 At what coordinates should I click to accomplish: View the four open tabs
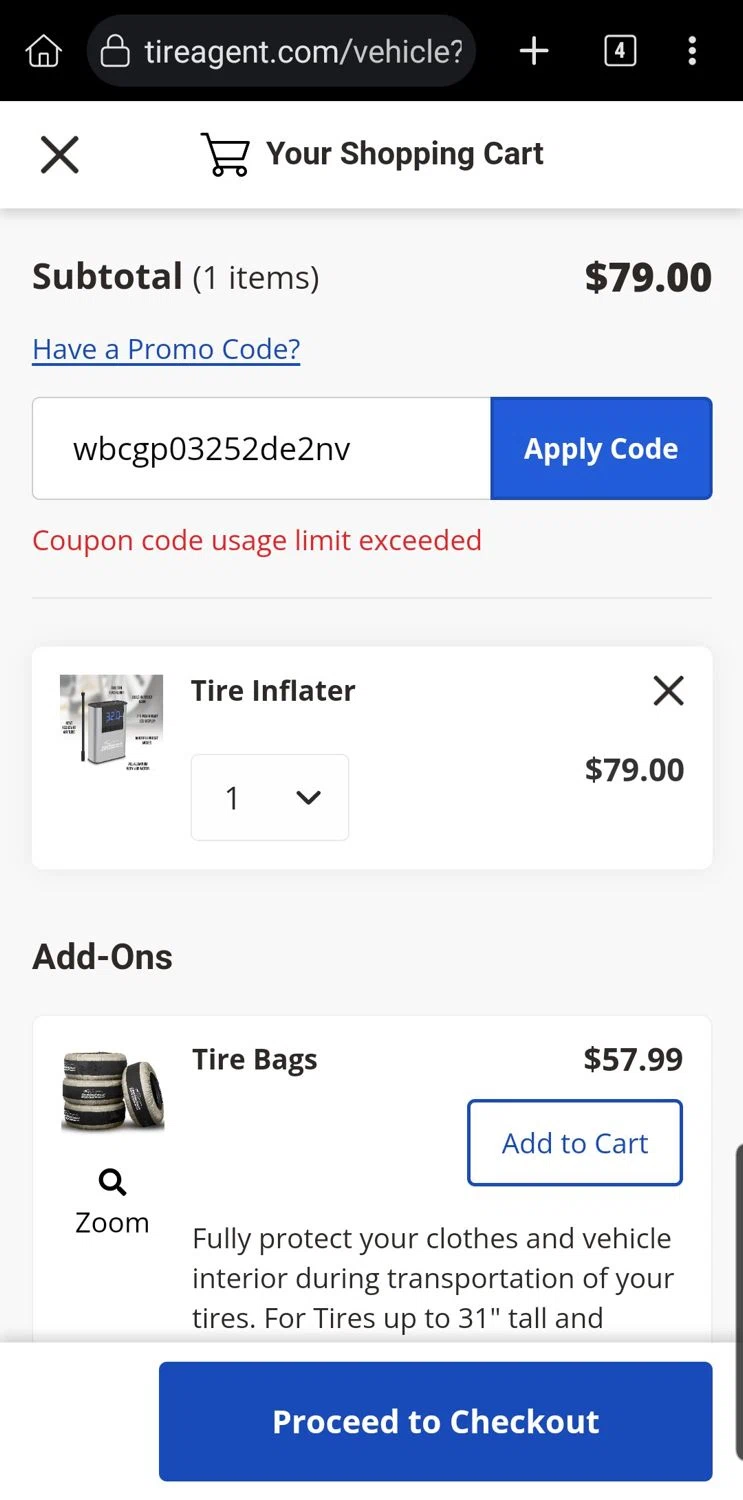[620, 50]
